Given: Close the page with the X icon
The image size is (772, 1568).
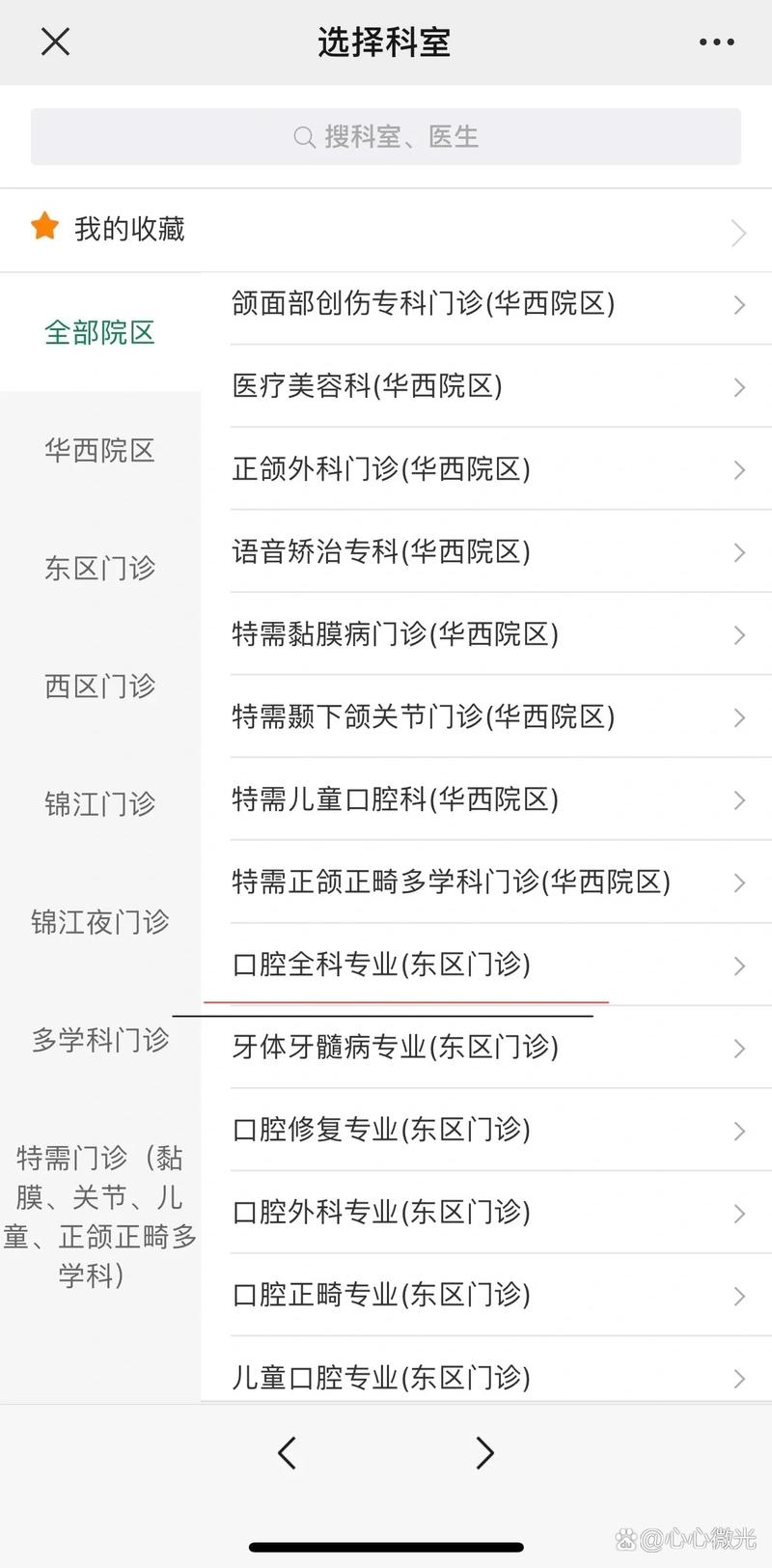Looking at the screenshot, I should 55,41.
